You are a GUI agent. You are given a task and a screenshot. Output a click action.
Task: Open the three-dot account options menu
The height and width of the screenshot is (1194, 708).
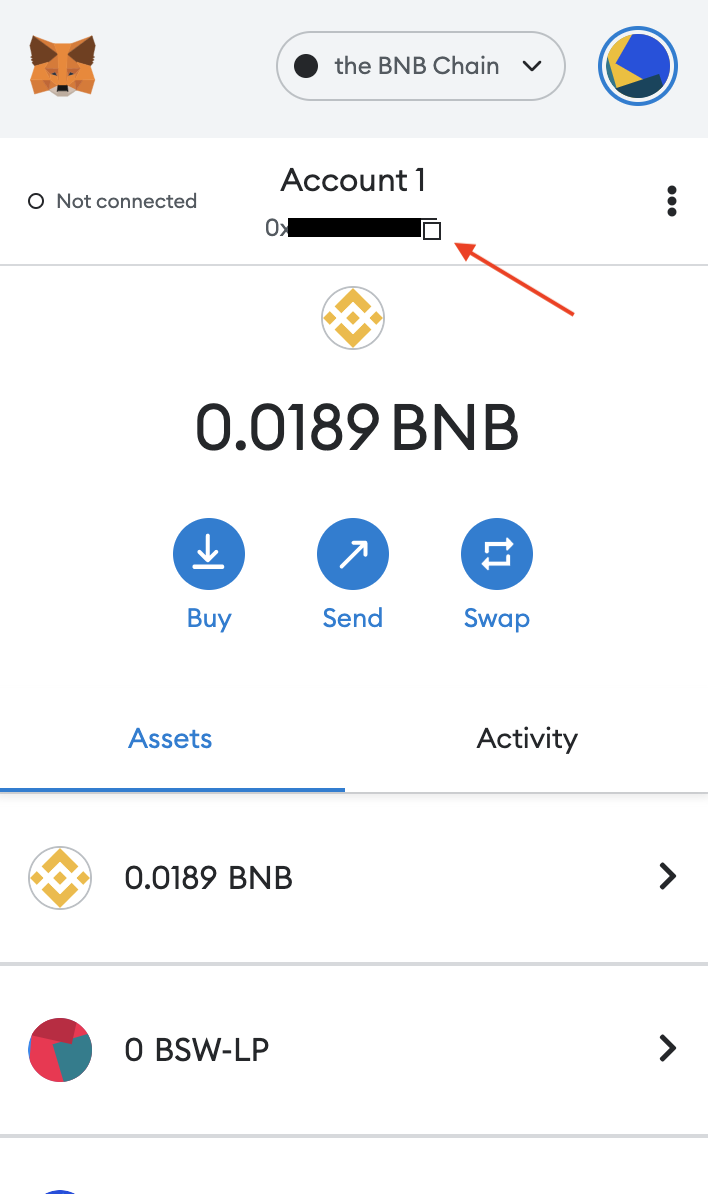coord(671,201)
